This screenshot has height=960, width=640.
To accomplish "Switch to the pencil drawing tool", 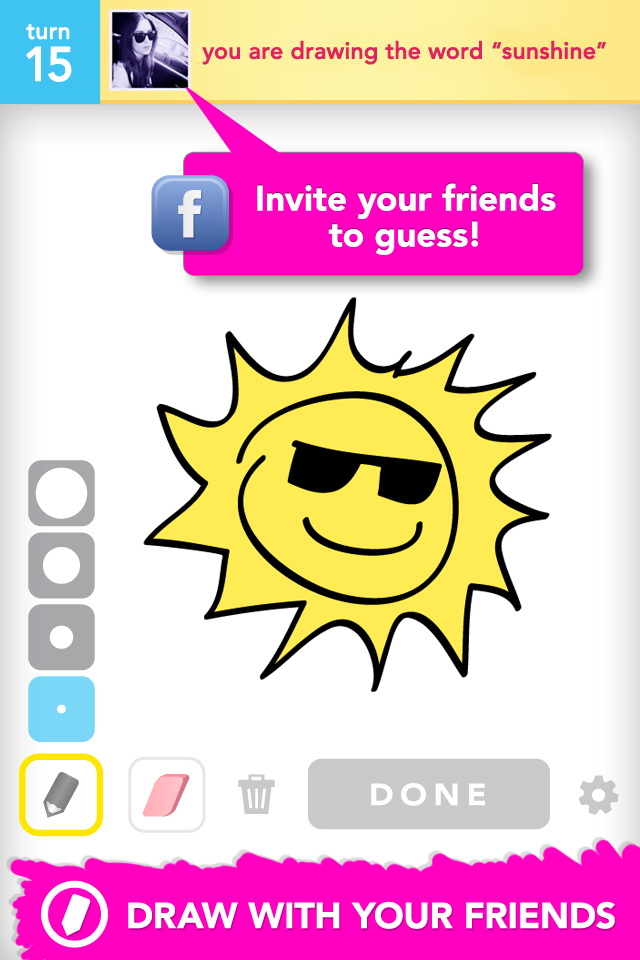I will tap(60, 795).
